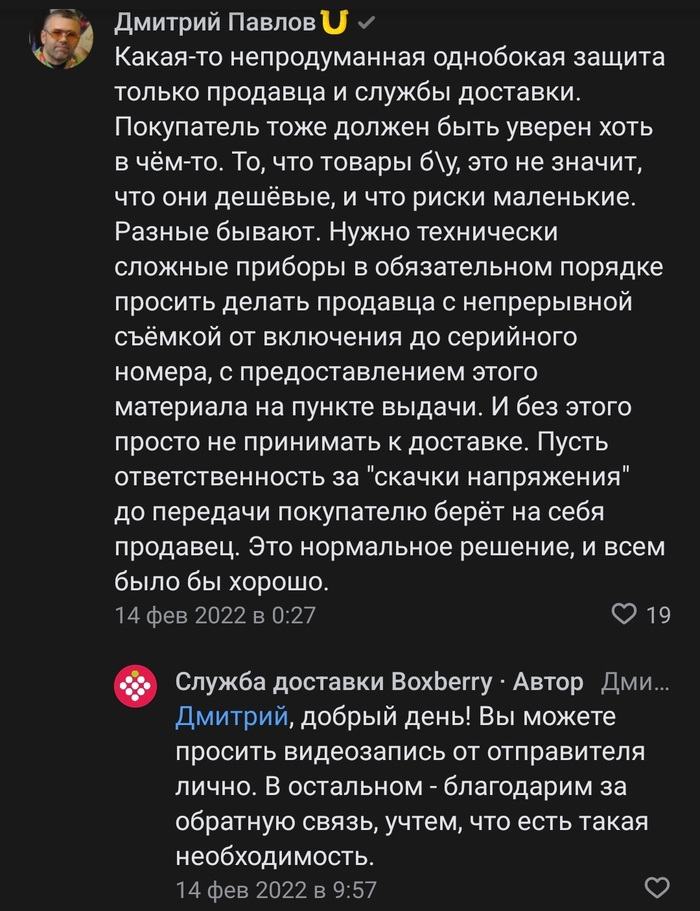700x911 pixels.
Task: Tap the blue Дмитрий mention link
Action: (x=232, y=716)
